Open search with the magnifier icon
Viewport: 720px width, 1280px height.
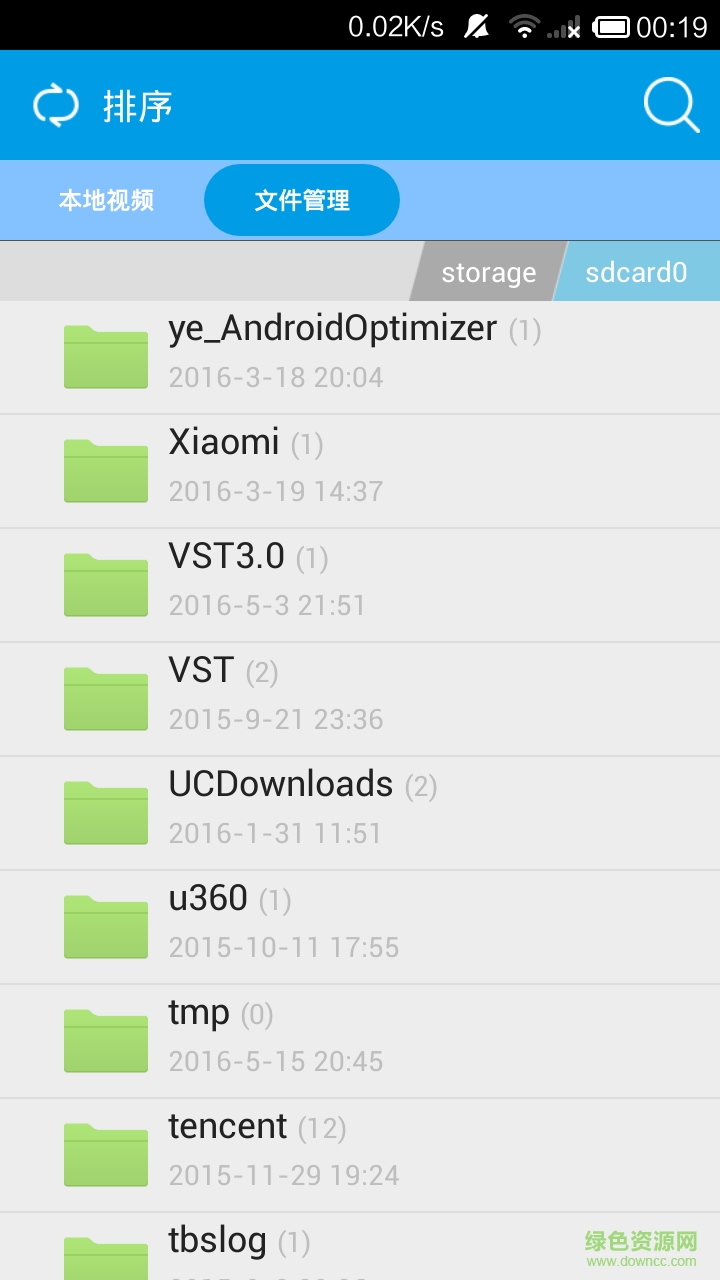(x=671, y=103)
